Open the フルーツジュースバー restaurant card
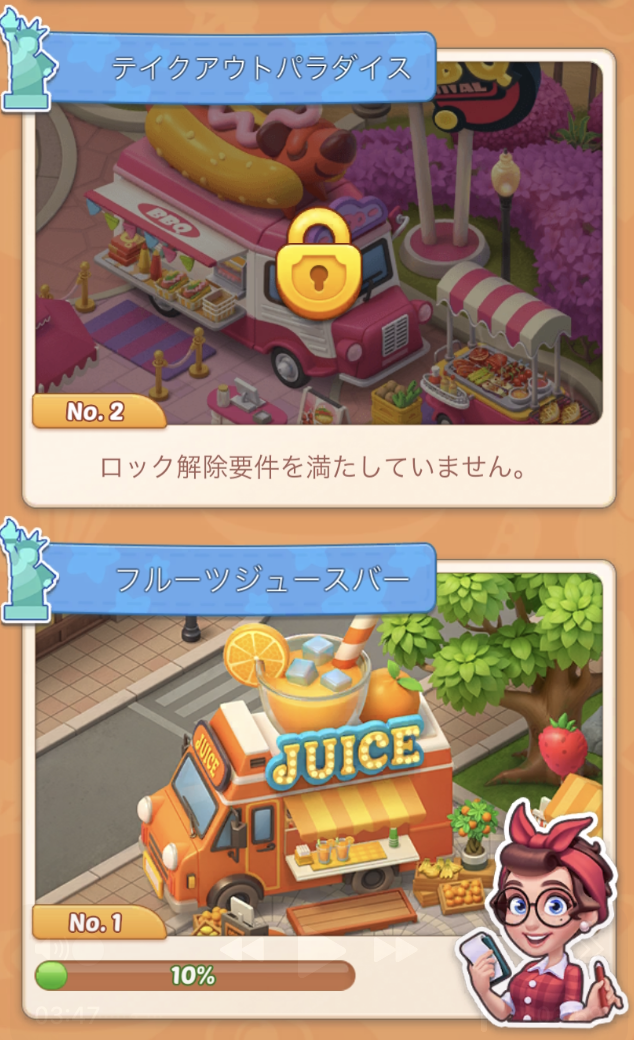This screenshot has height=1040, width=634. [x=300, y=760]
